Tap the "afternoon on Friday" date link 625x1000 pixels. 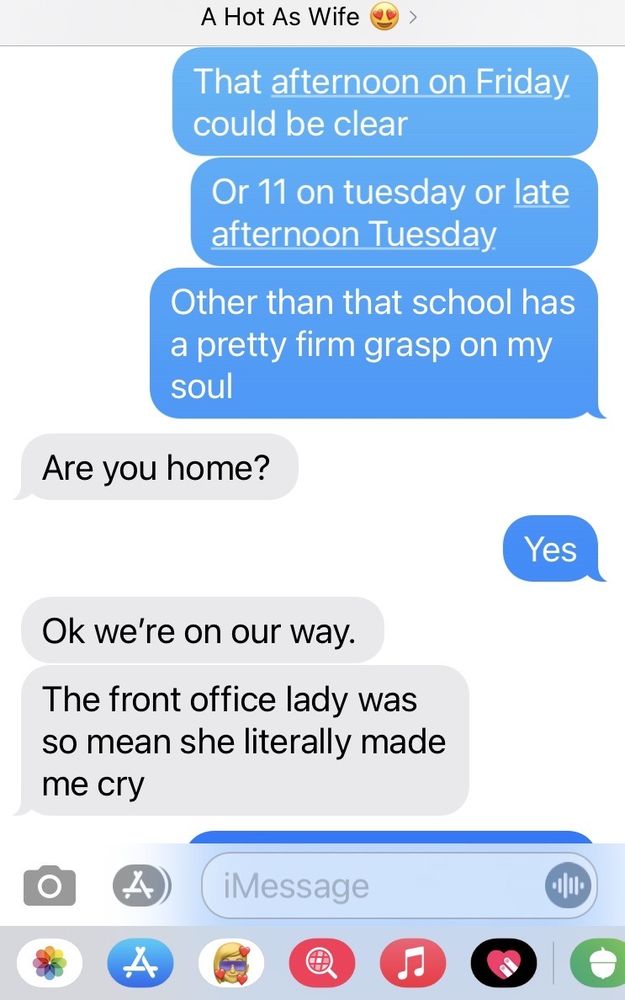420,82
